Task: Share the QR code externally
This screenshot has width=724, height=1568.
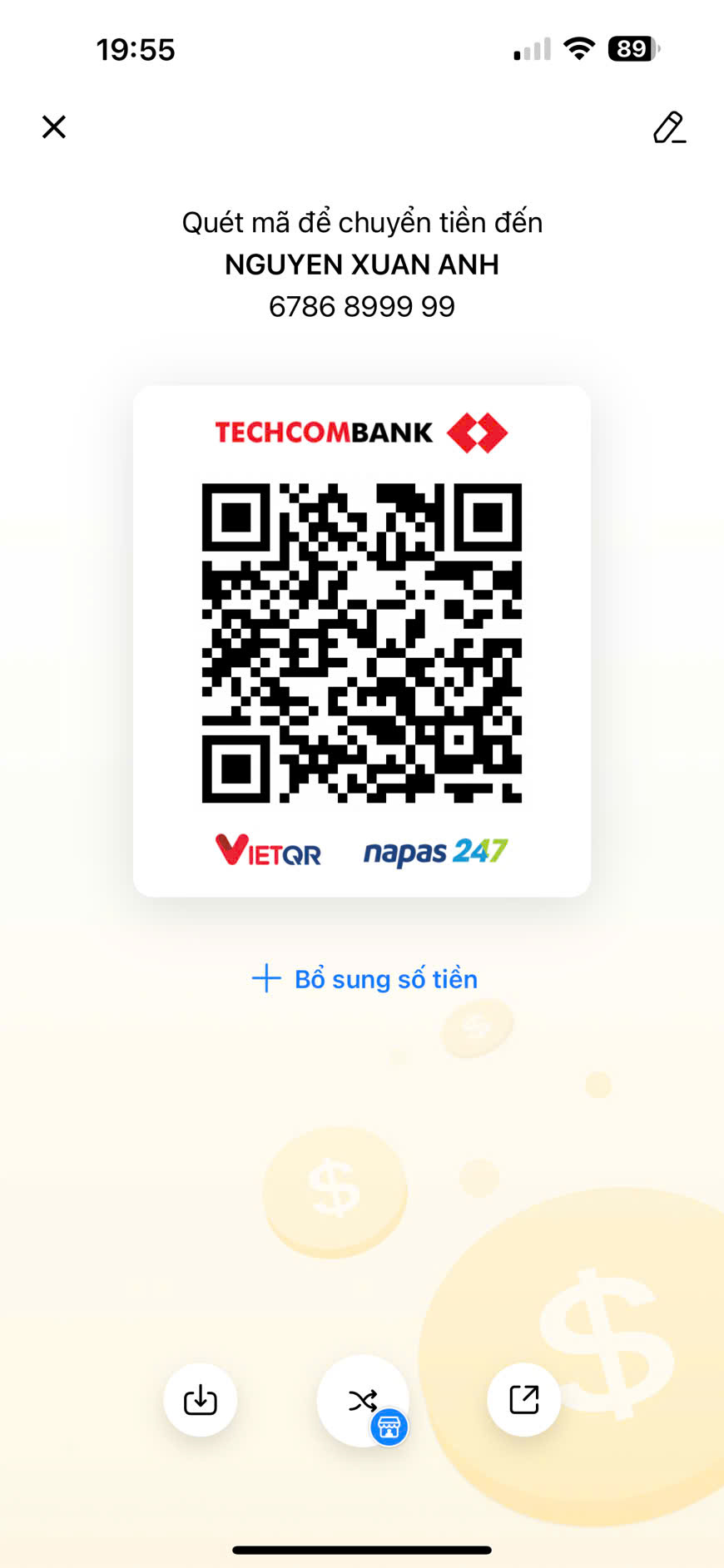Action: [x=523, y=1400]
